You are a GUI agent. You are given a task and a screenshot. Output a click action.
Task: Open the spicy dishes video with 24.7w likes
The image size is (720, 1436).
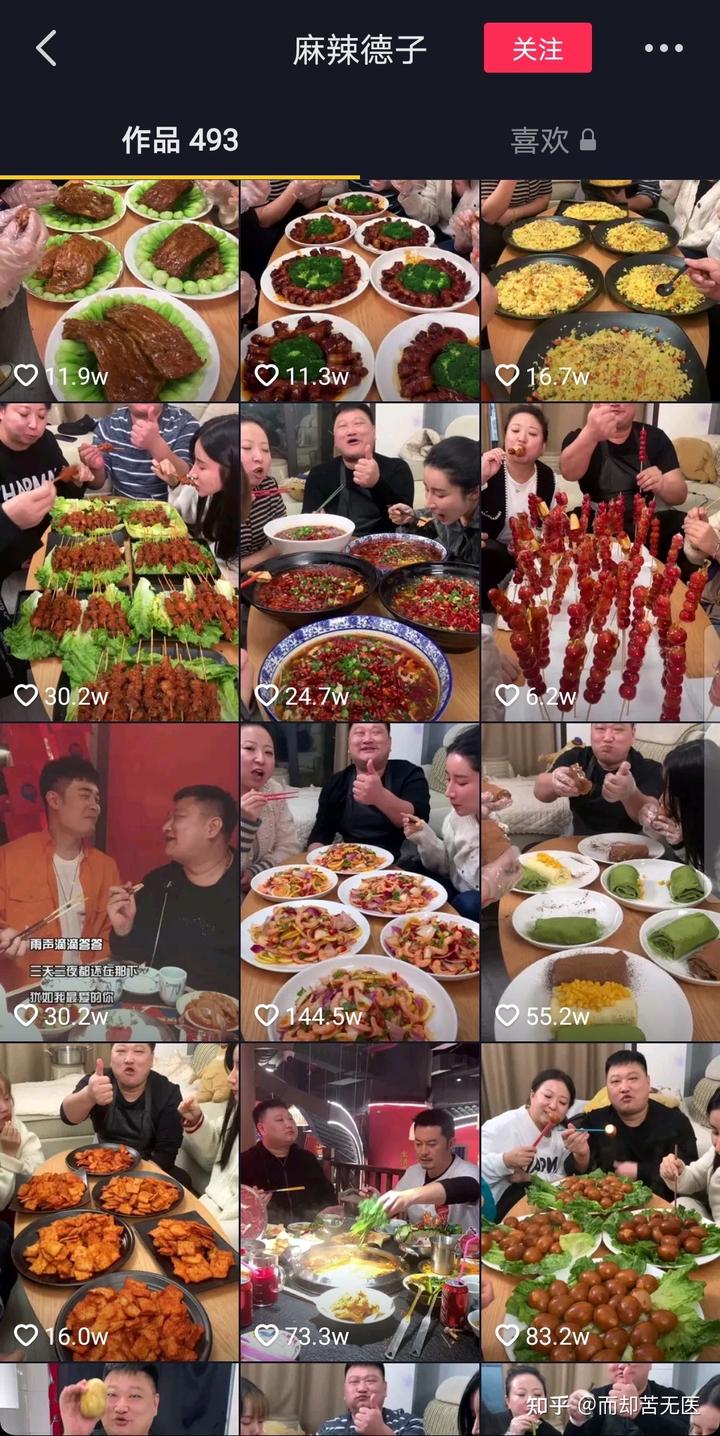click(x=360, y=562)
